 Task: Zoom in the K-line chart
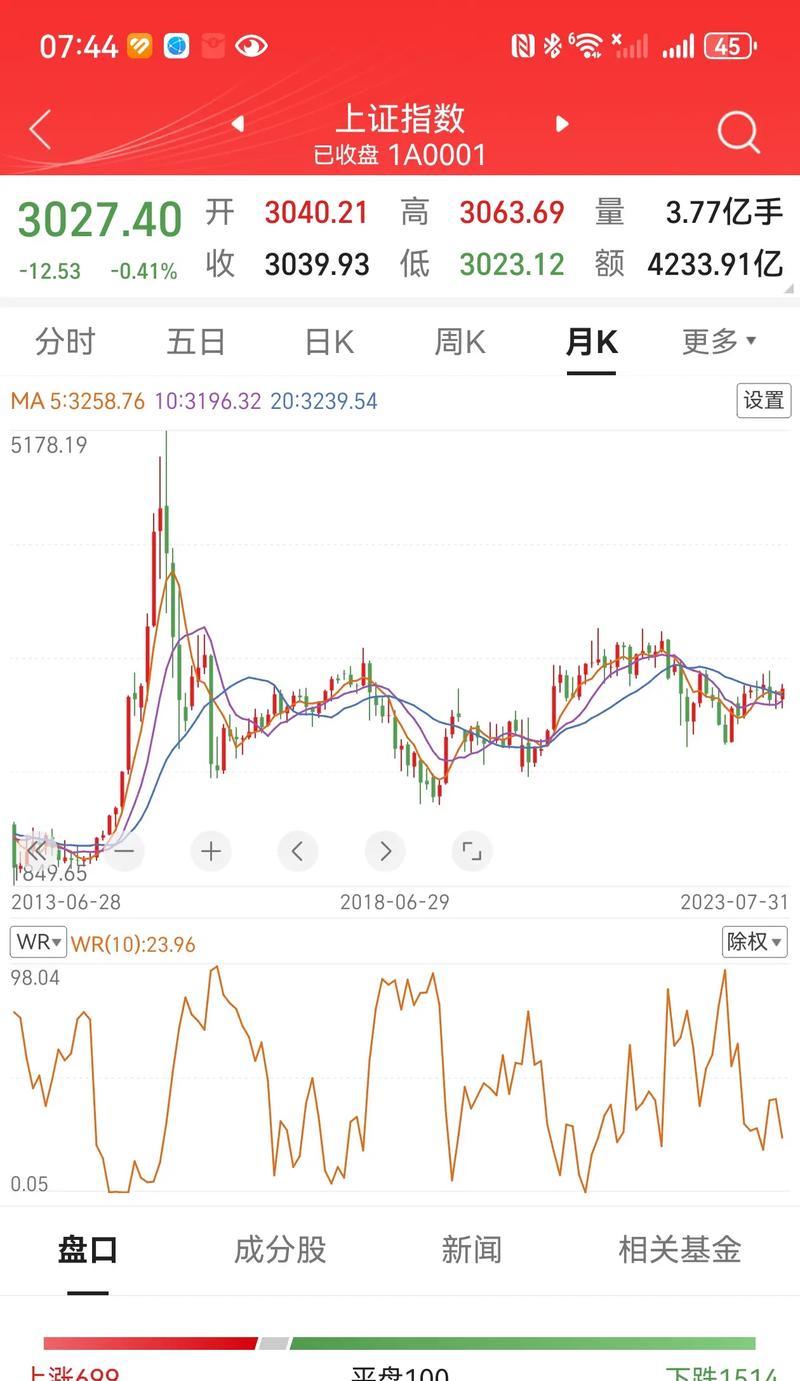(211, 851)
